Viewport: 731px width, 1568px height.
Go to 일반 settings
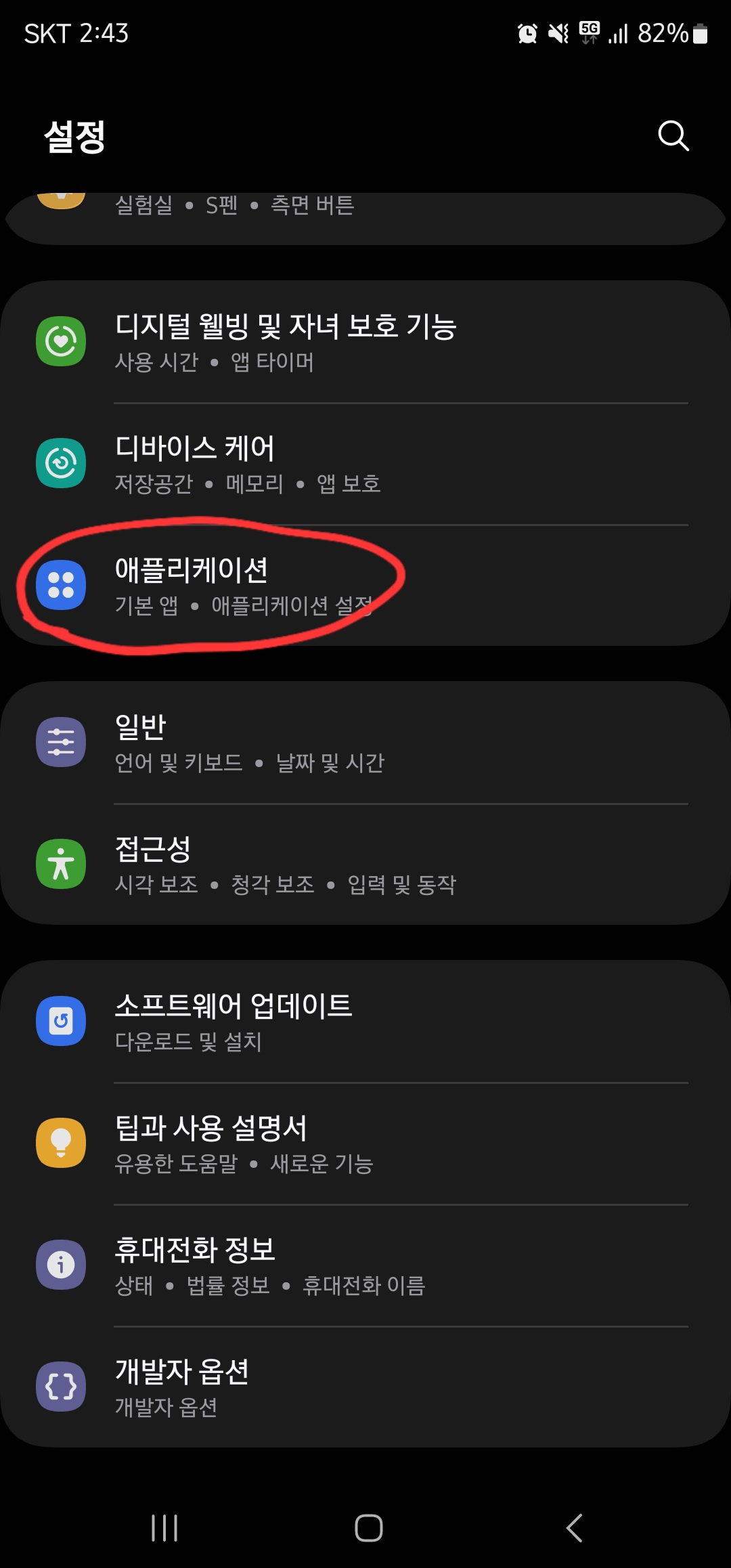click(365, 743)
